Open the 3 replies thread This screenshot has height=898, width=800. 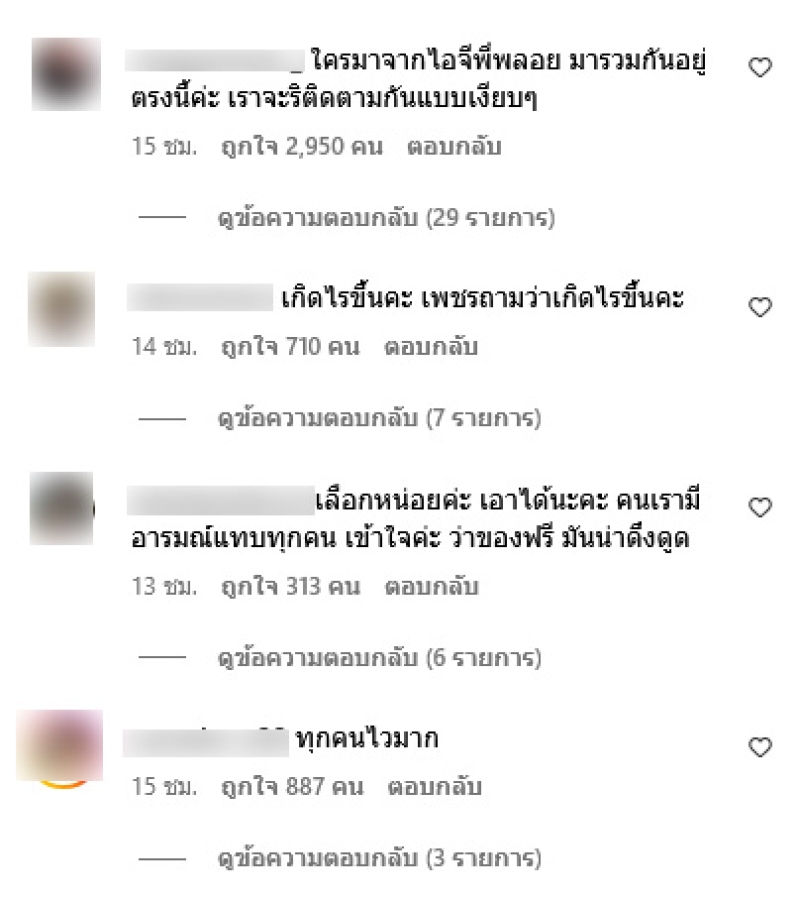tap(379, 859)
